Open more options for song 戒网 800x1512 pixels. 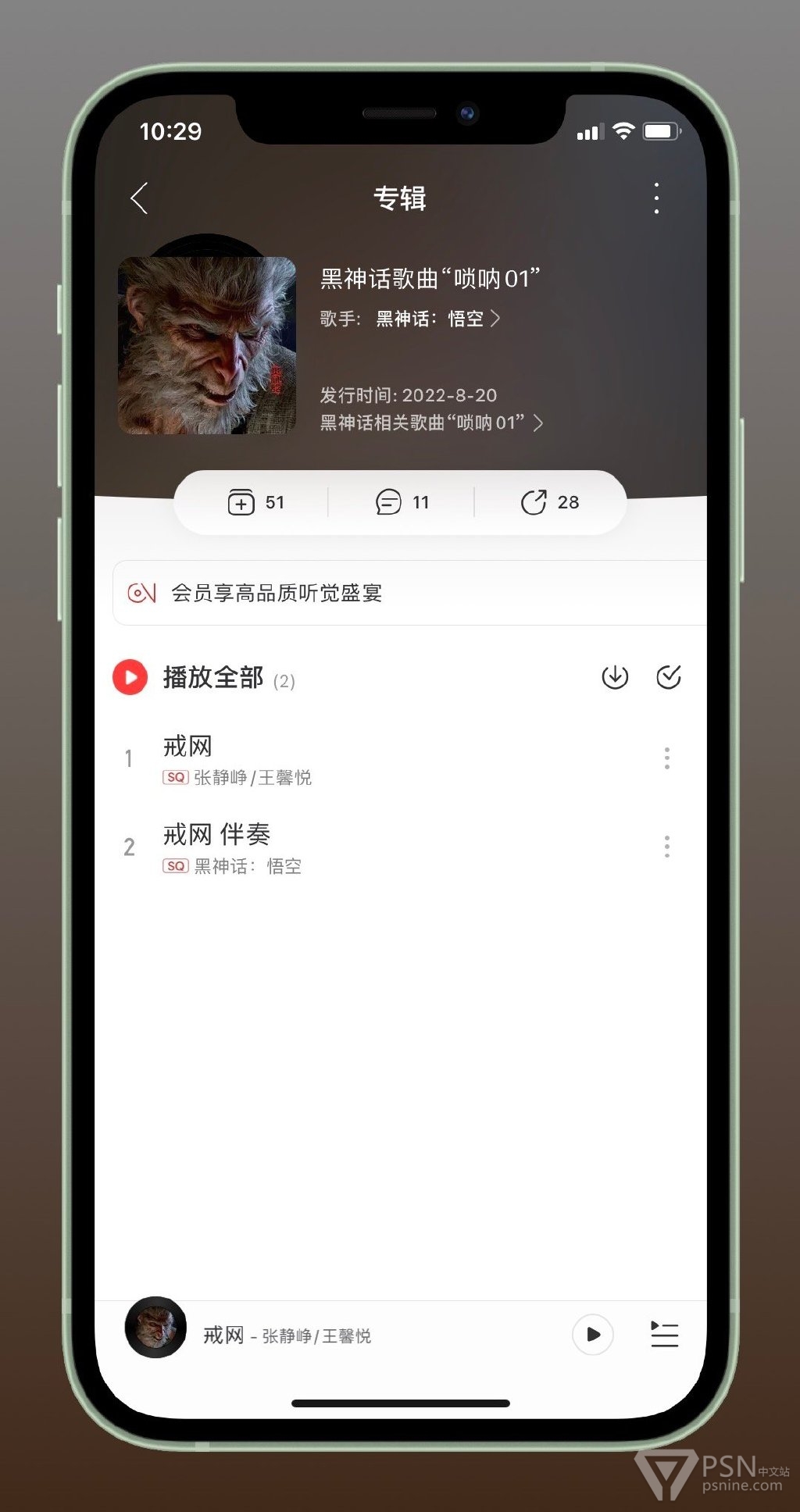tap(666, 758)
